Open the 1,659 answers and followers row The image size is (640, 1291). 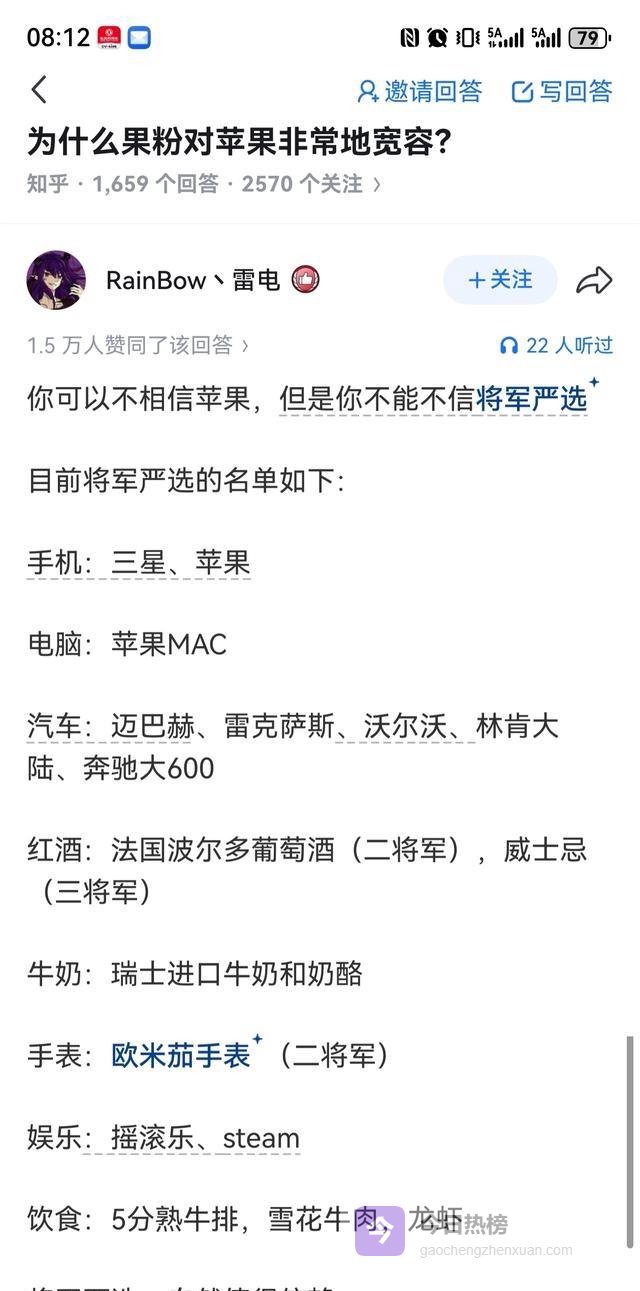coord(204,184)
